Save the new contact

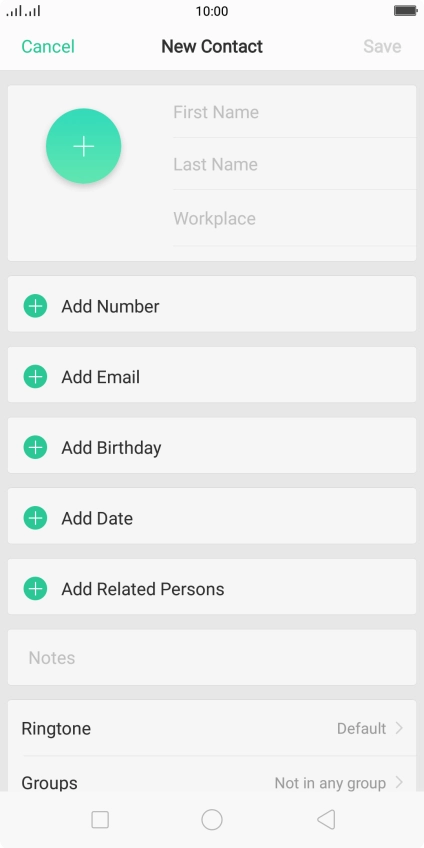click(x=382, y=47)
